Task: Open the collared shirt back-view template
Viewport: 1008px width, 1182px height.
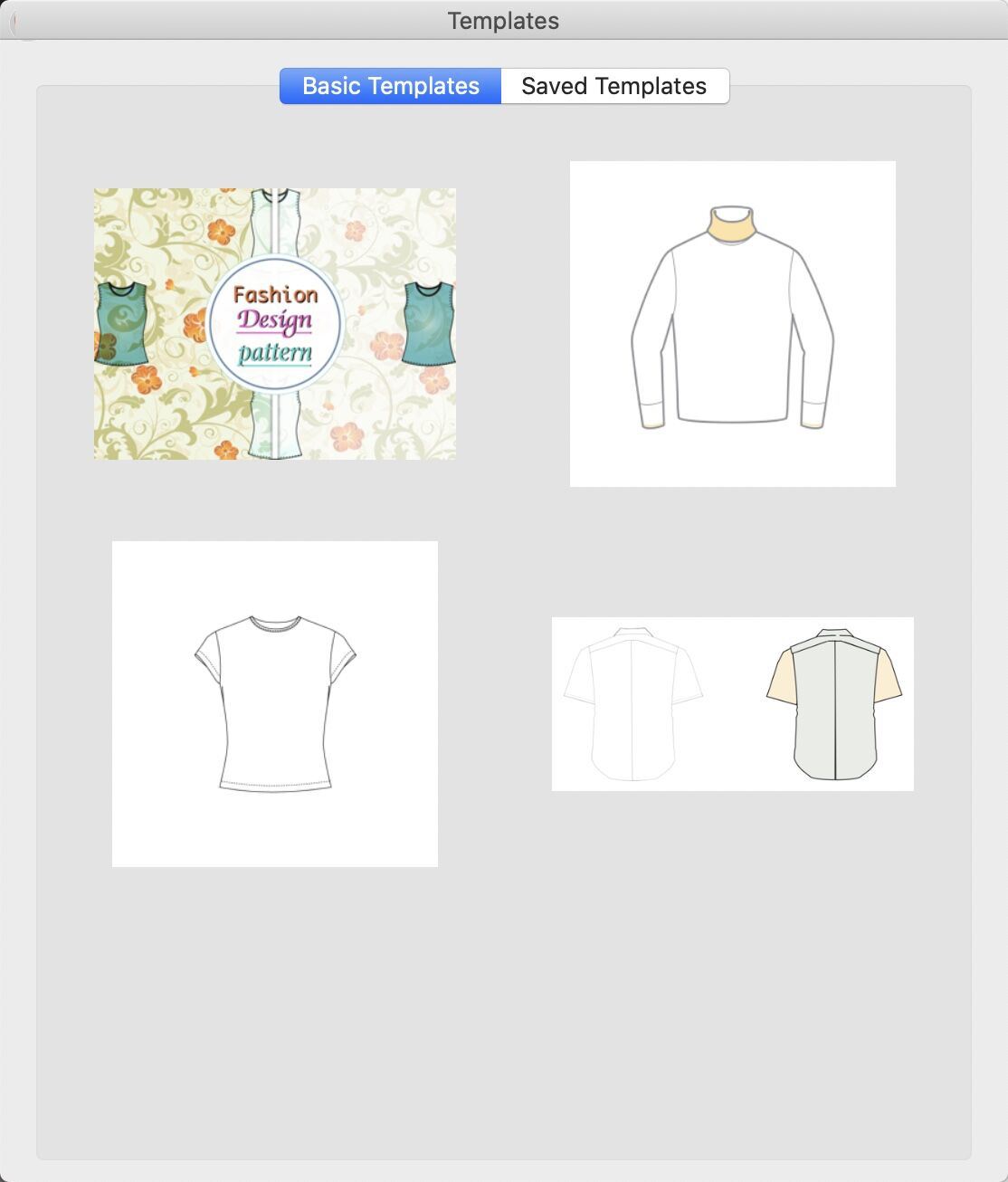Action: 733,704
